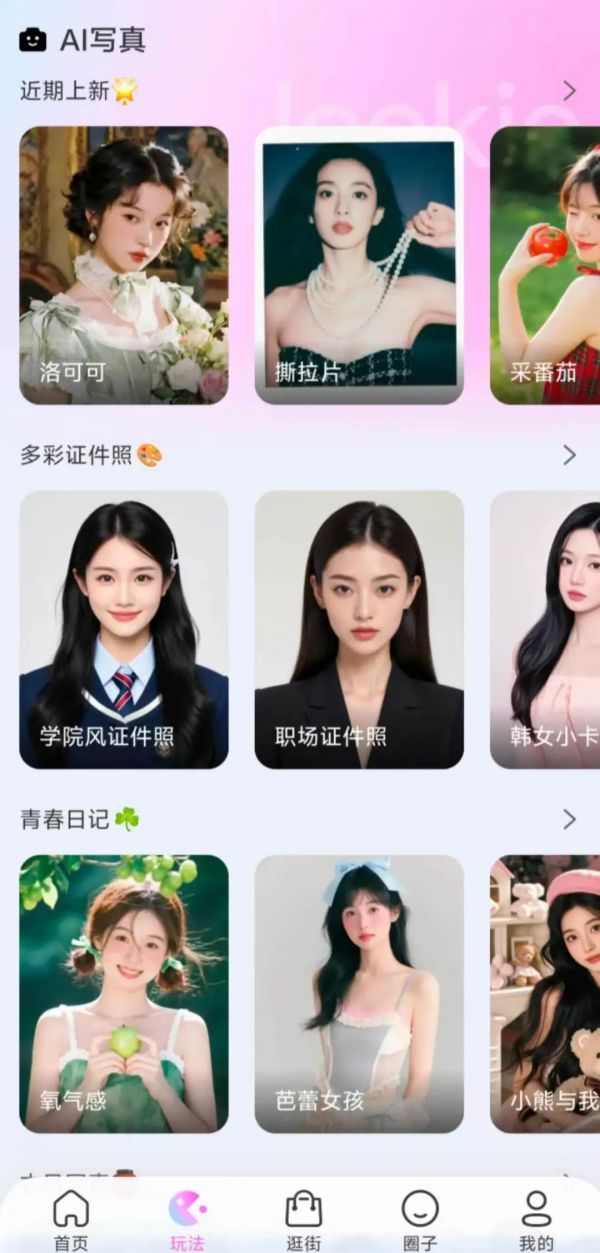Open the 撕拉片 photo style card
Screen dimensions: 600x1253
click(x=359, y=265)
